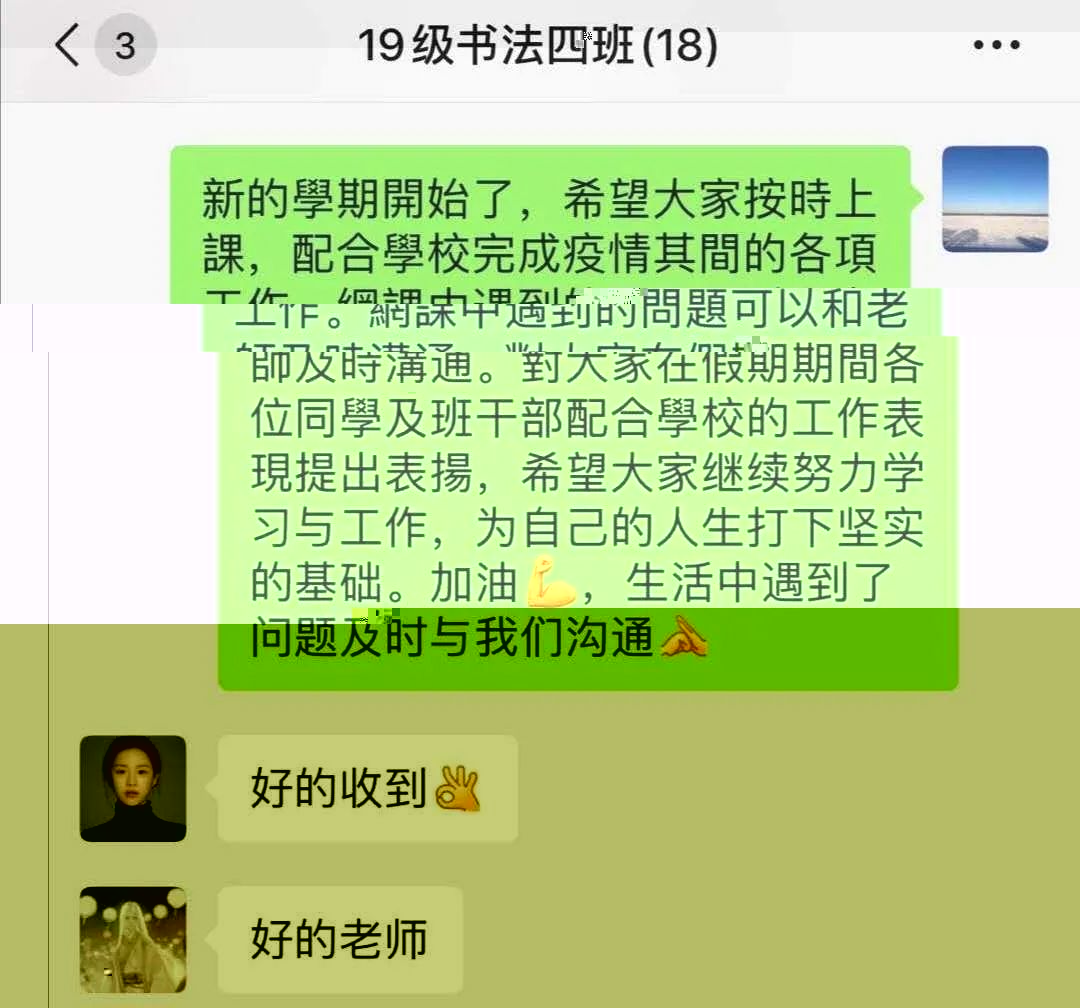Open avatar of sender of 好的老师
Screen dimensions: 1080x1008
(x=133, y=940)
